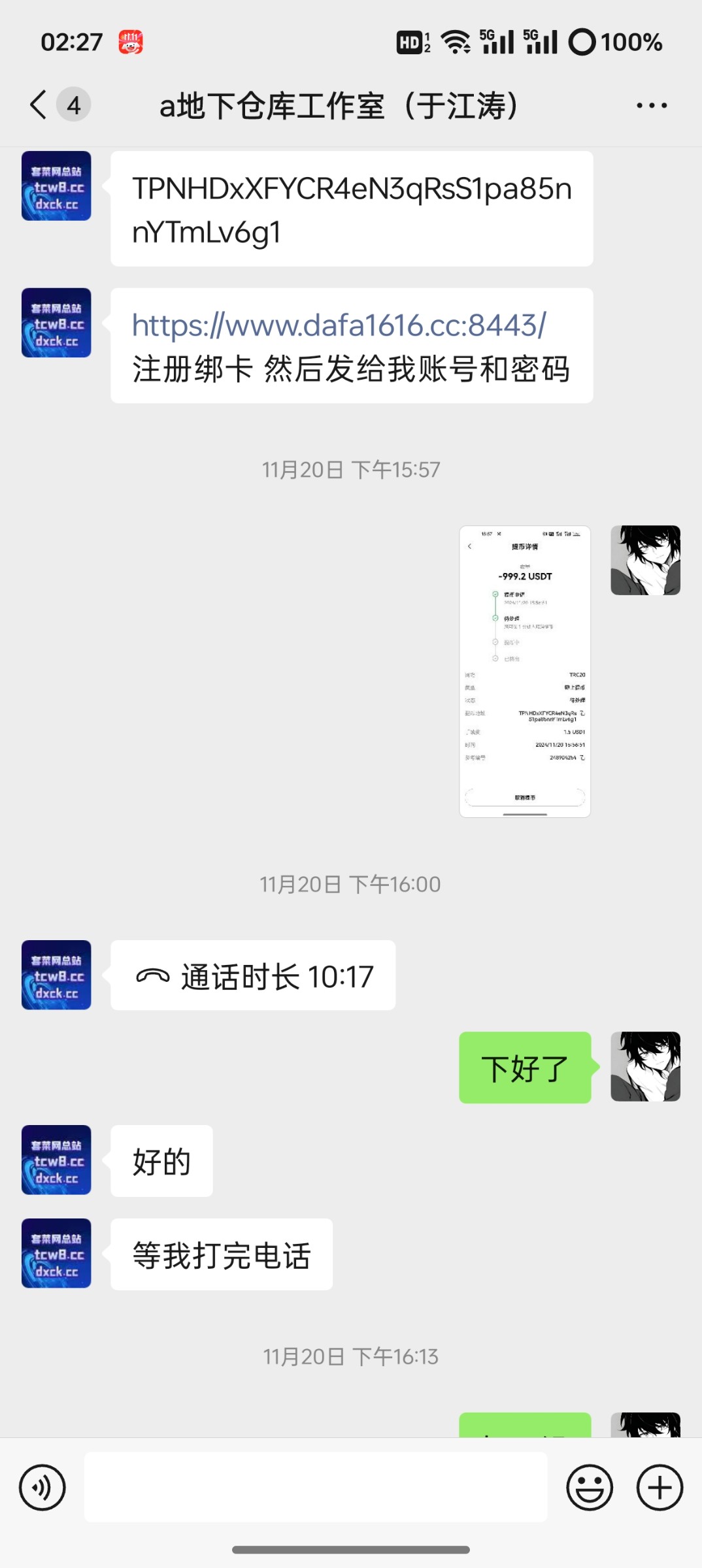Go back to the chat list
This screenshot has width=702, height=1568.
39,105
